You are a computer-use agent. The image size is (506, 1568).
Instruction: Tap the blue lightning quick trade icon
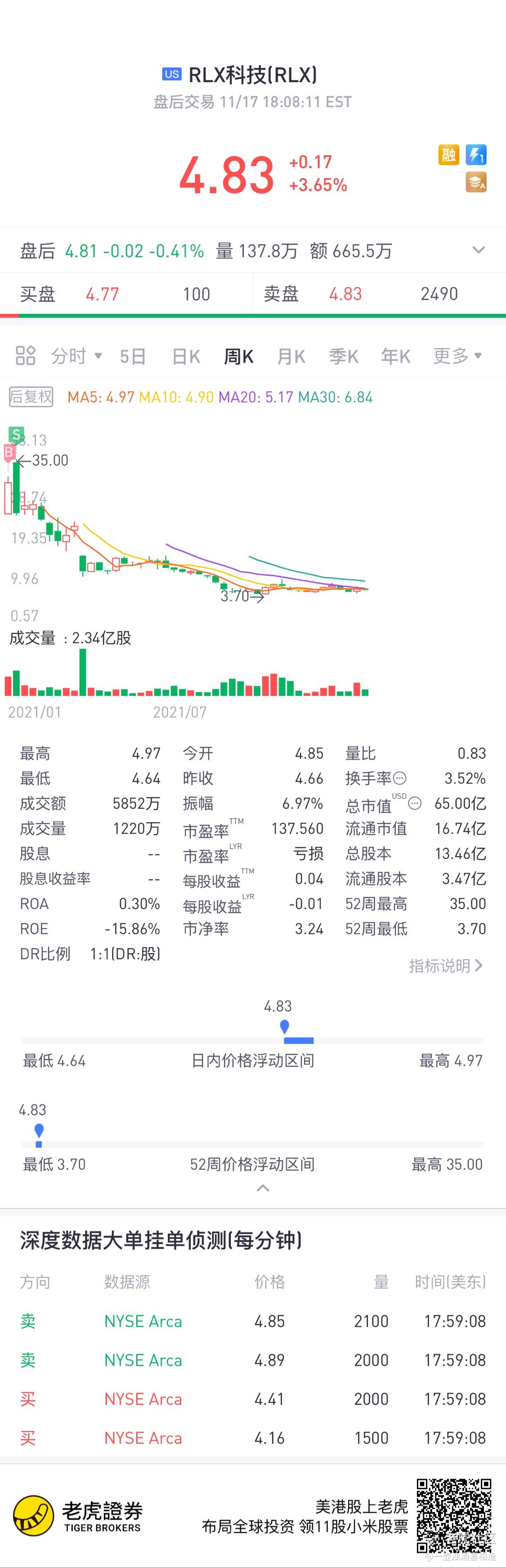[475, 155]
